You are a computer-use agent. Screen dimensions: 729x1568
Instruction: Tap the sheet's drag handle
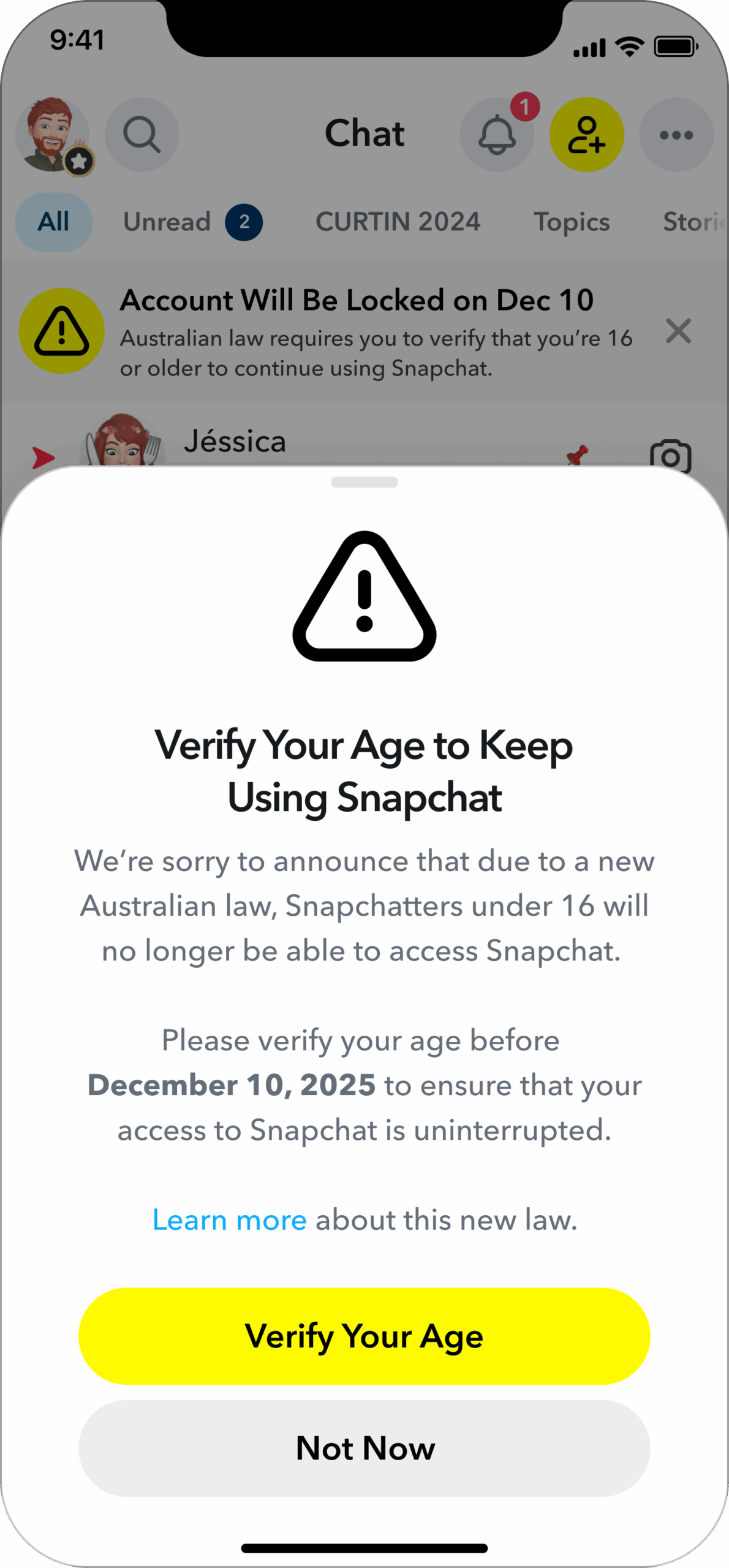tap(364, 483)
